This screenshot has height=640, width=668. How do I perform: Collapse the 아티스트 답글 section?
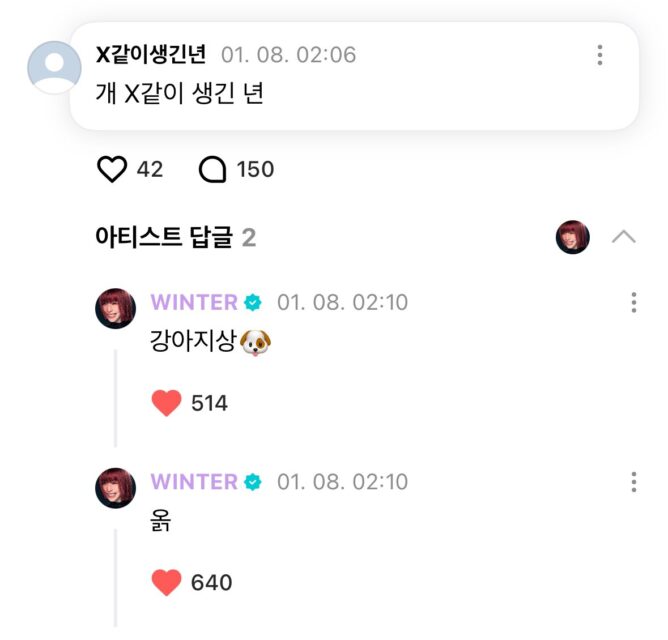[623, 237]
